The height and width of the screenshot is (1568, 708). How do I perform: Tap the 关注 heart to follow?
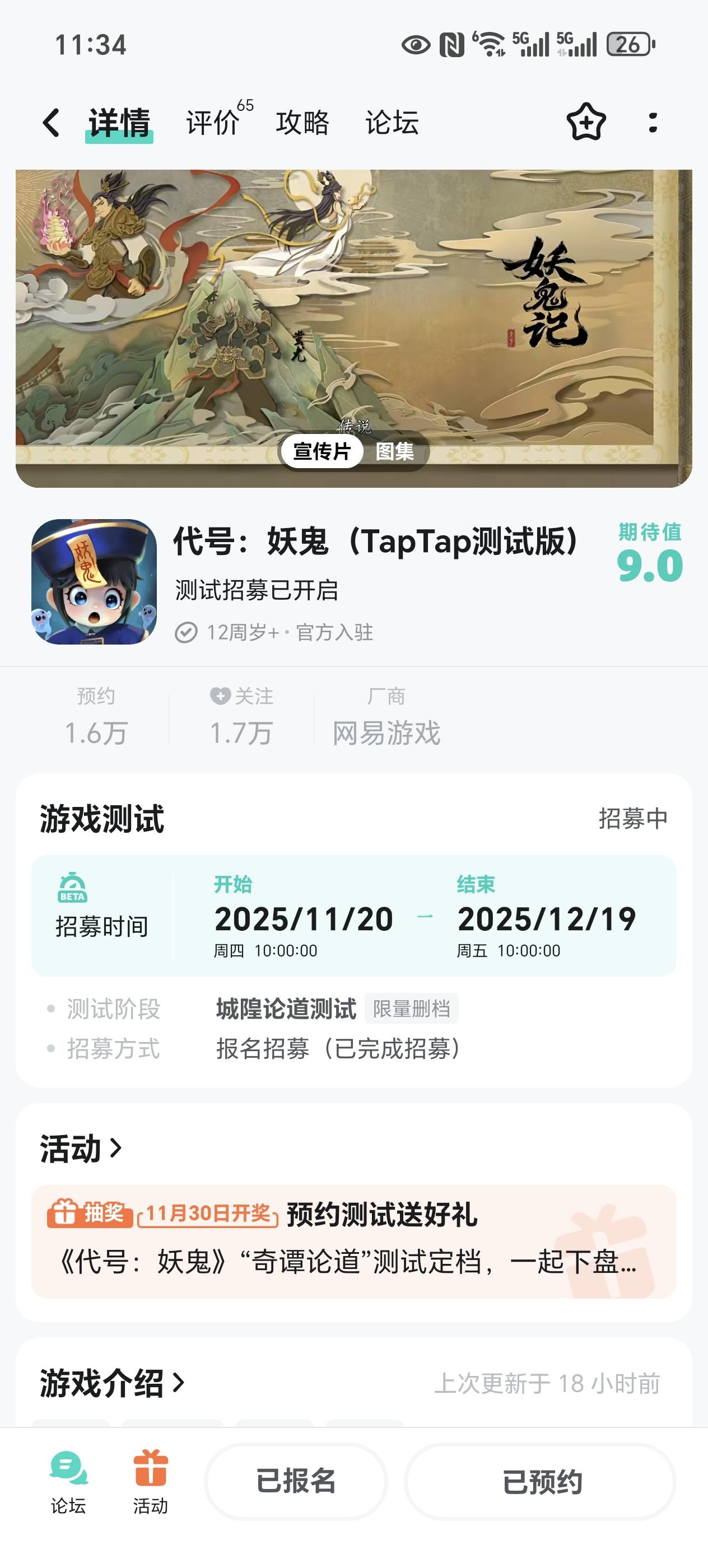[x=219, y=696]
